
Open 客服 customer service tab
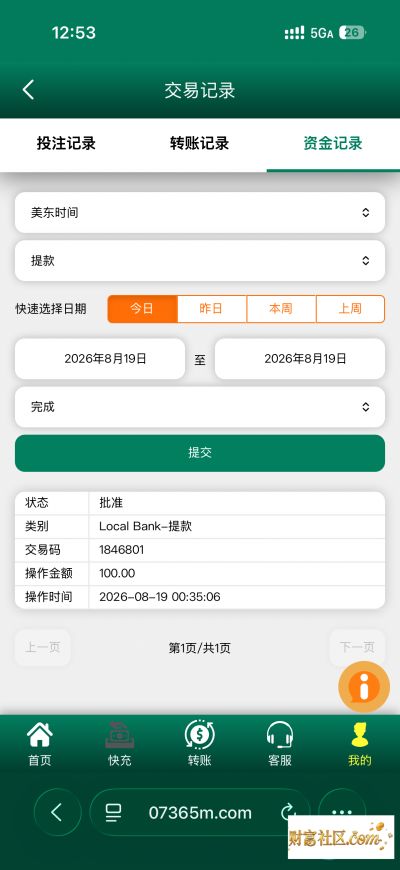point(280,744)
